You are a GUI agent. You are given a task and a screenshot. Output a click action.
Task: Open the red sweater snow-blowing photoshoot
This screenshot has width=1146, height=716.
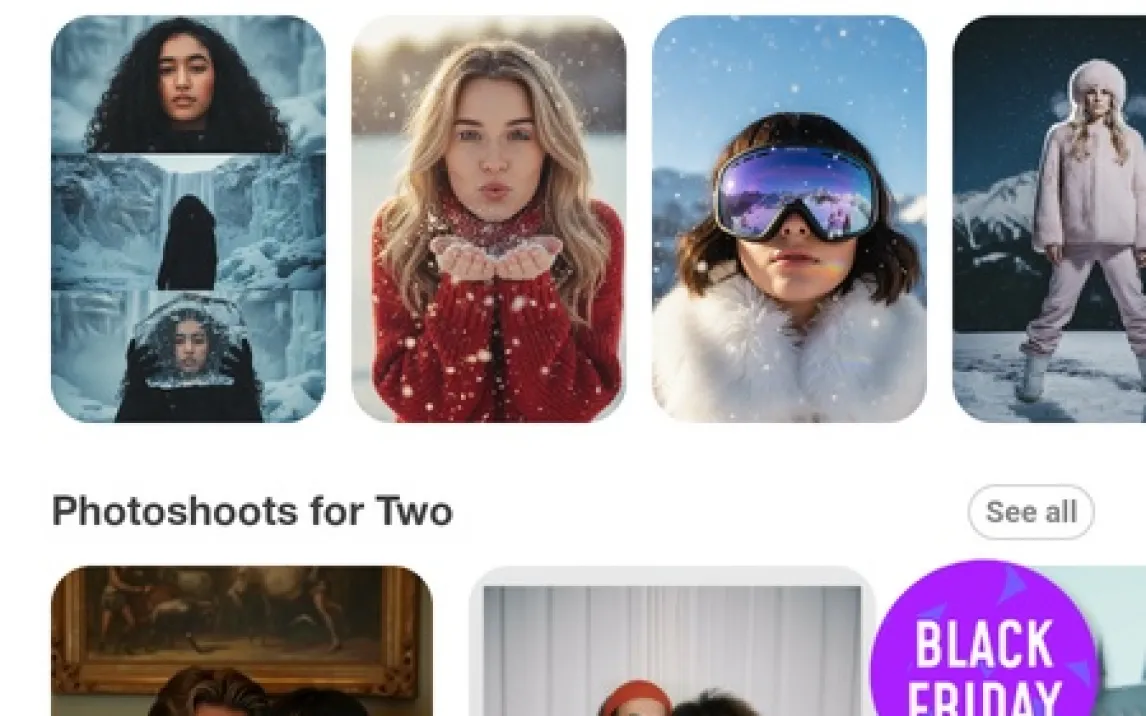[x=488, y=218]
